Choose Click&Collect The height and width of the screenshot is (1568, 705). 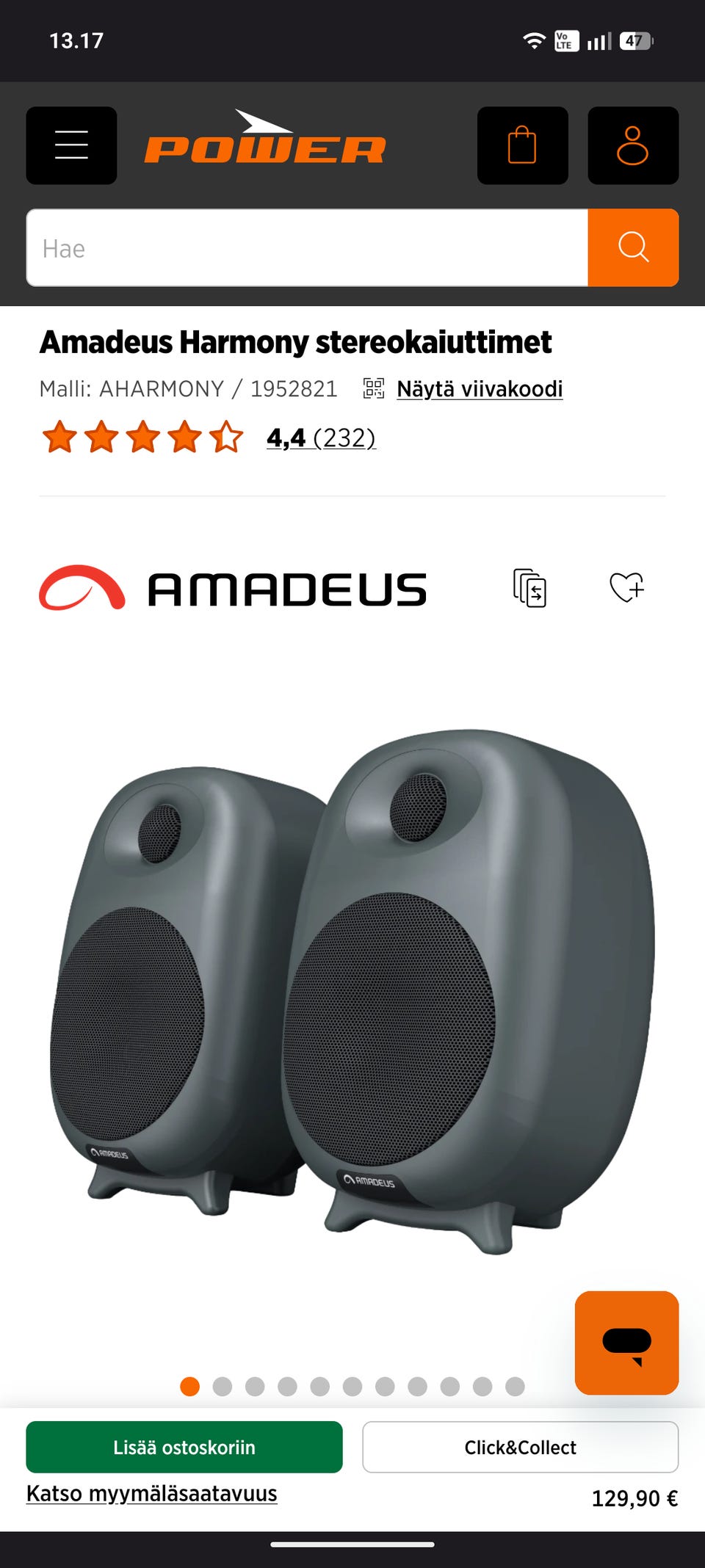coord(520,1447)
